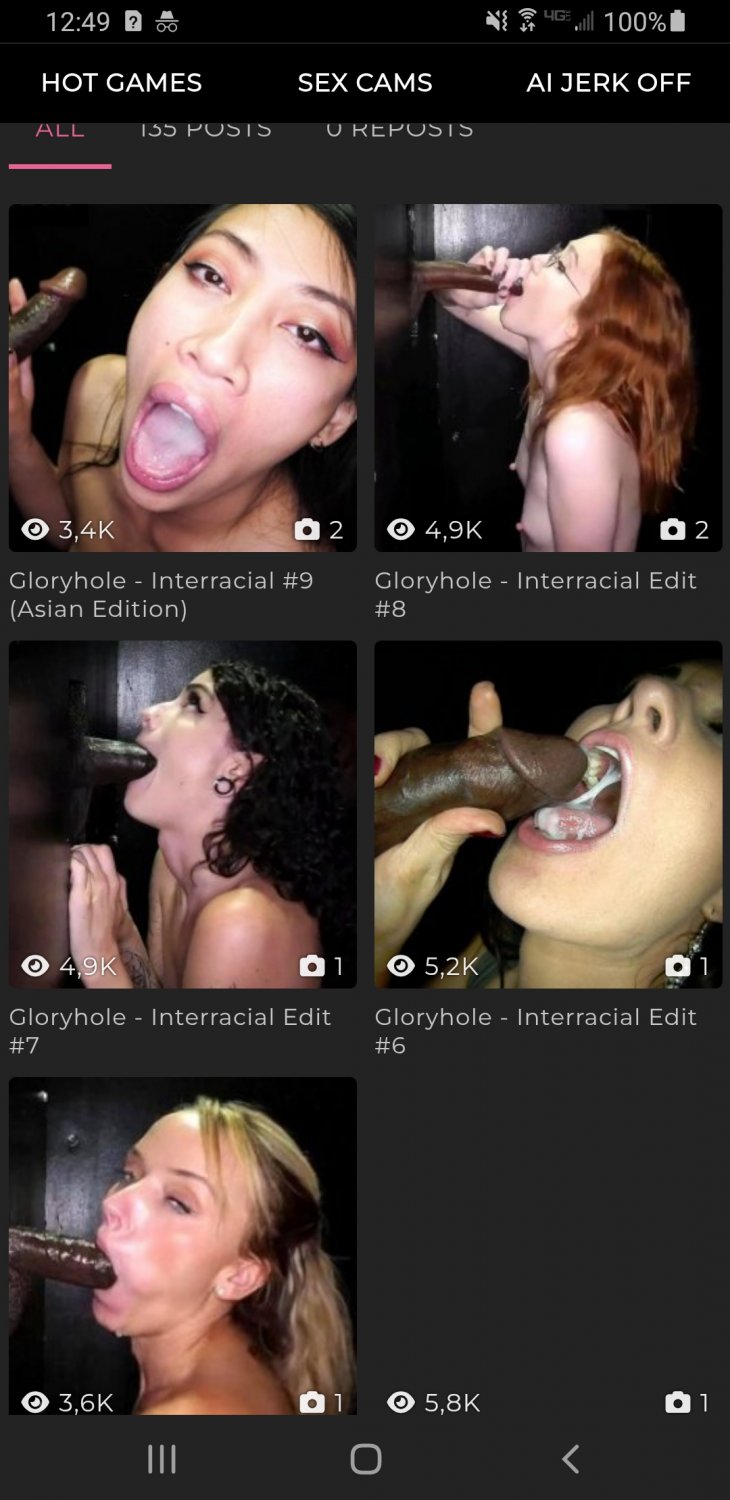Screen dimensions: 730x1500
Task: Tap the mute icon in the status bar
Action: 496,20
